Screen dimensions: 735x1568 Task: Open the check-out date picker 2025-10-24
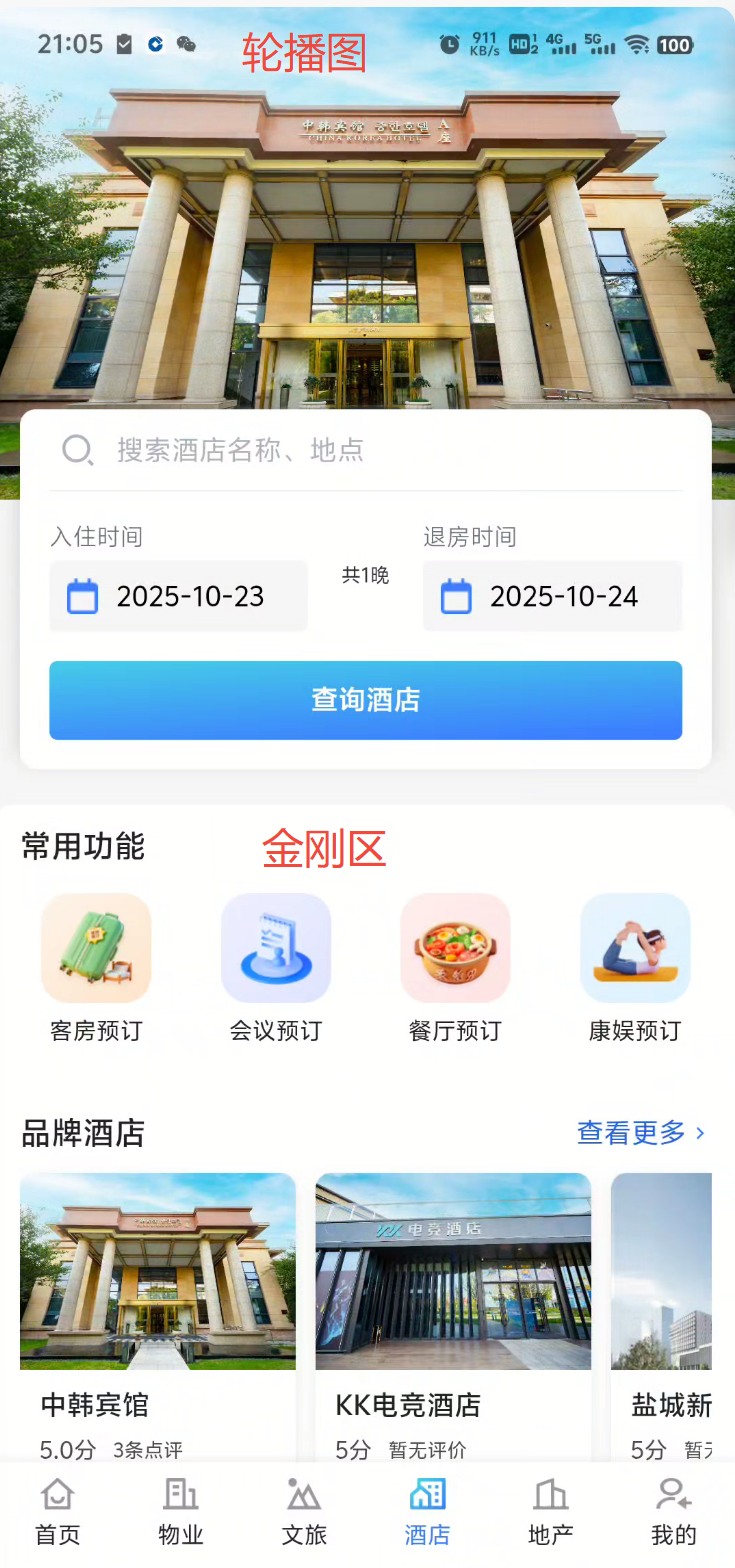[x=552, y=597]
